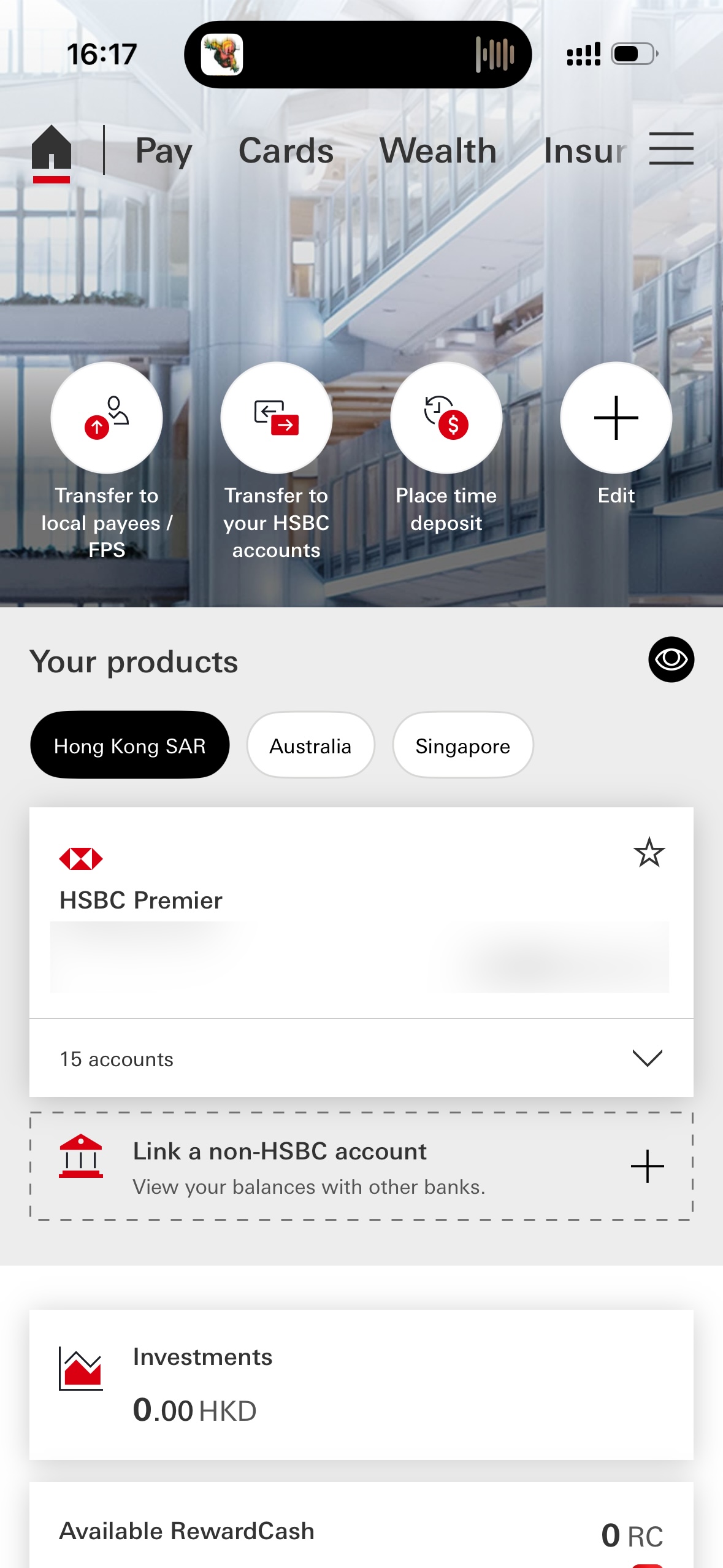Switch to the Insurance tab
This screenshot has width=723, height=1568.
click(584, 151)
